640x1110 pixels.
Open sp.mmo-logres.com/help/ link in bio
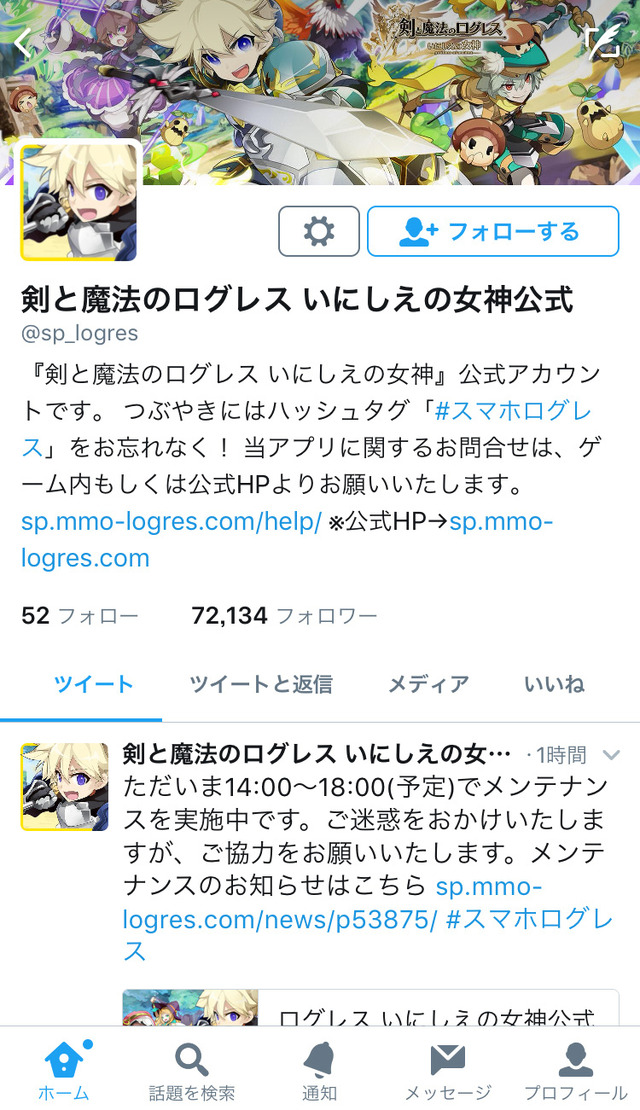170,522
